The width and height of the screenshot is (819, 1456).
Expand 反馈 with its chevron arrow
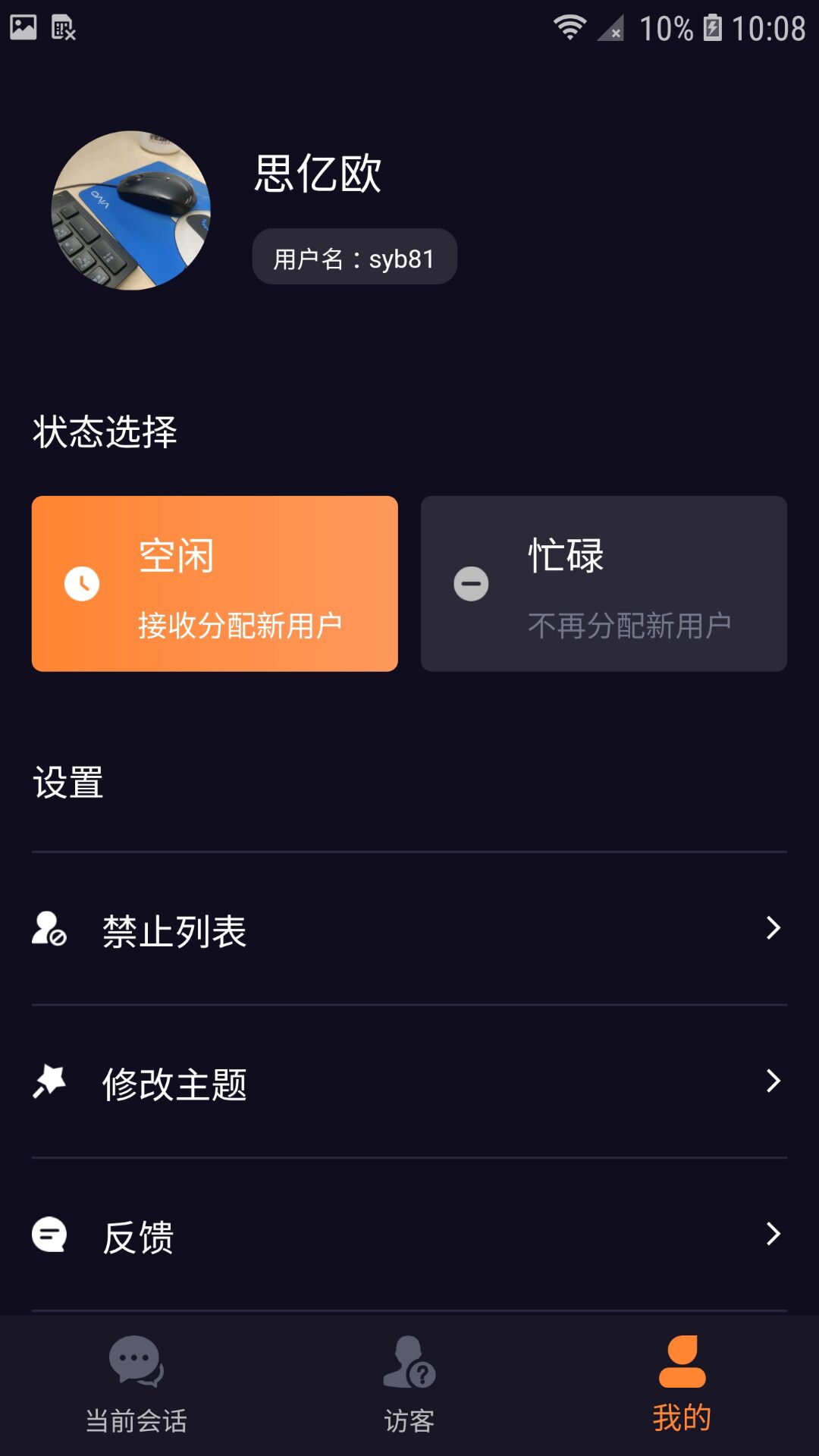coord(773,1234)
